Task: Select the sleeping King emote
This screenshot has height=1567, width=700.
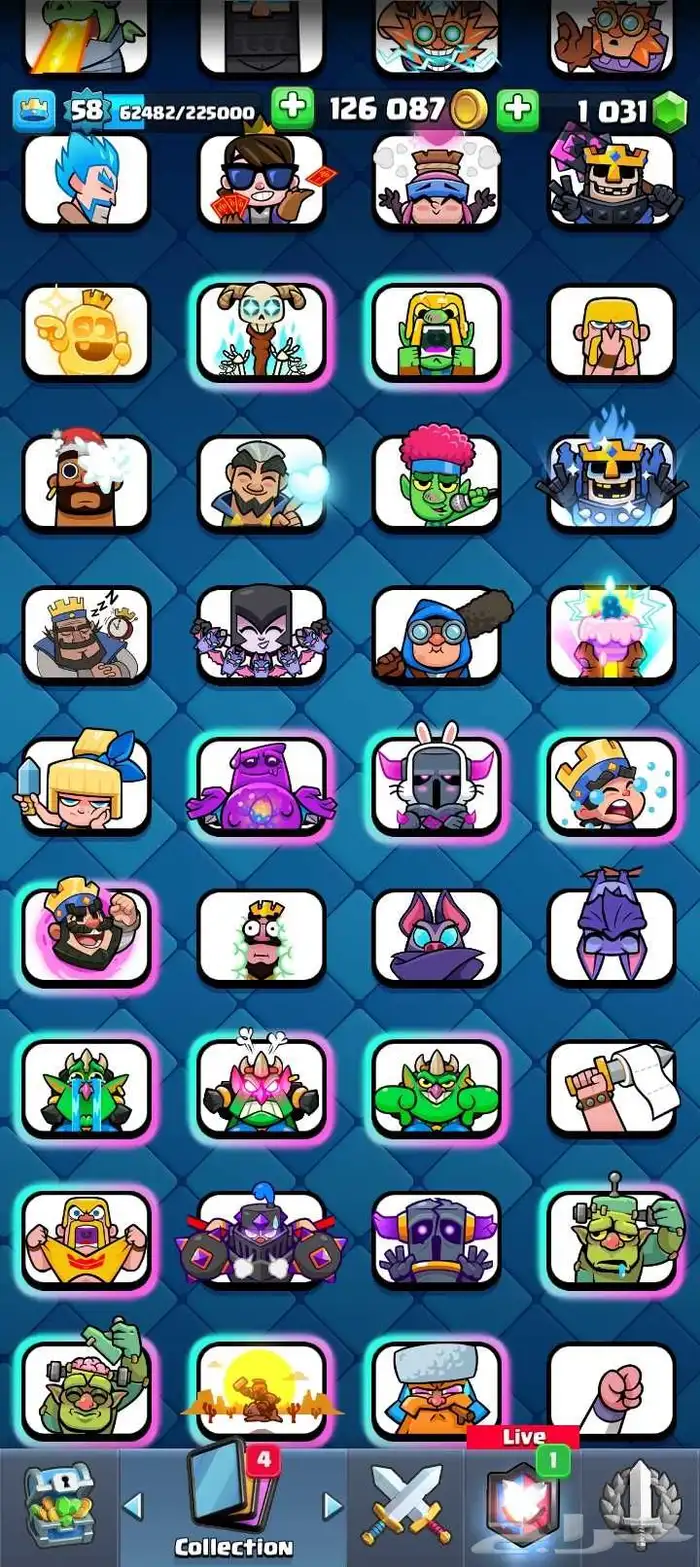Action: point(86,635)
